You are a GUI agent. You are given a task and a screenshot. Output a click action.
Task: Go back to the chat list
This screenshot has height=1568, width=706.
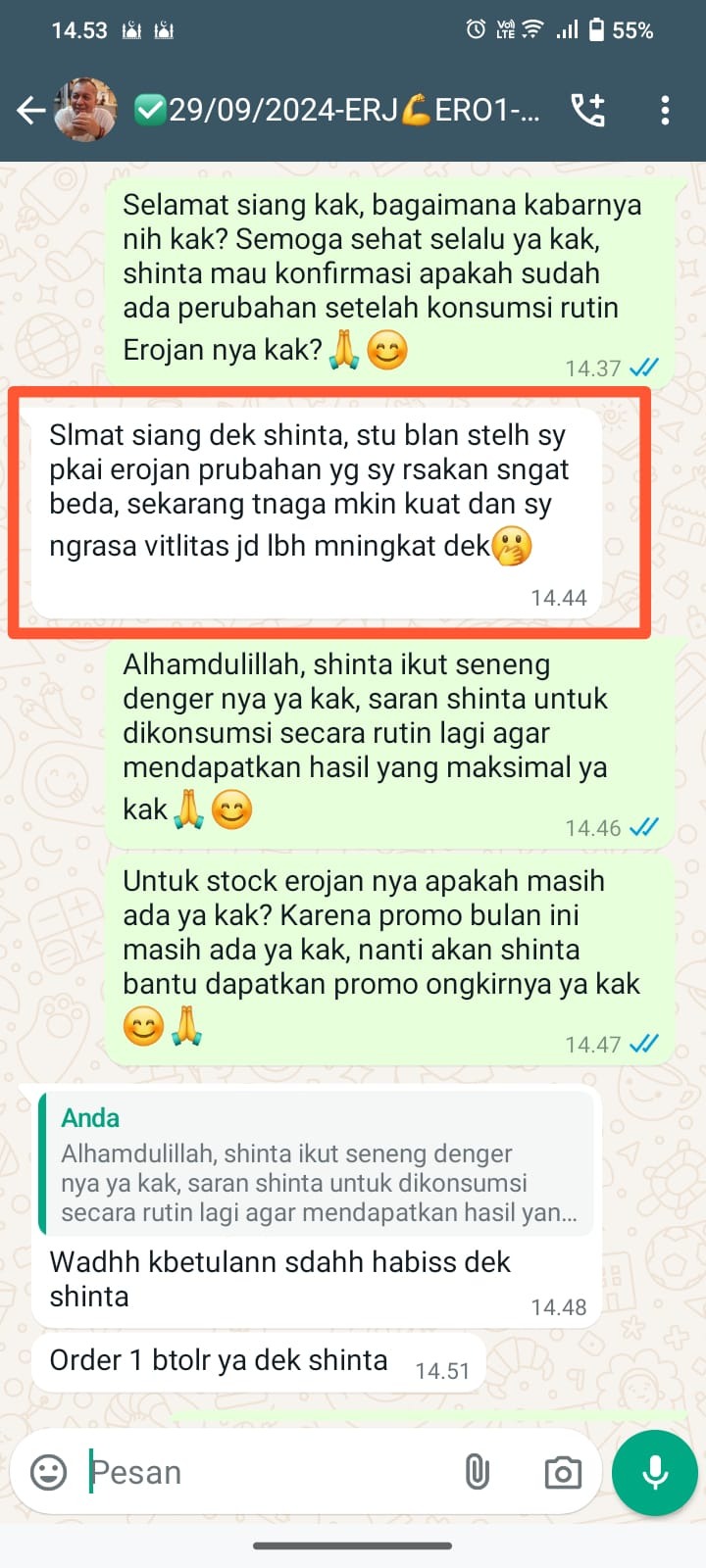point(31,111)
